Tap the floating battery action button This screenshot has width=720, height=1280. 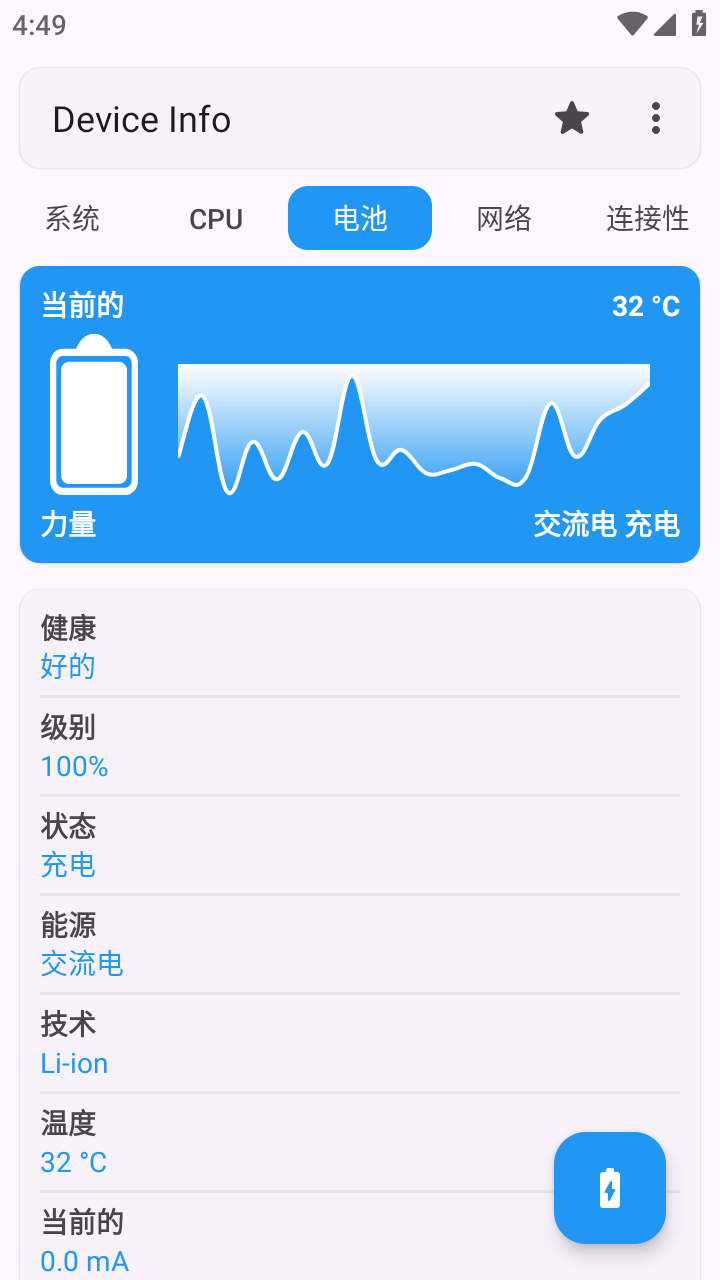coord(609,1188)
